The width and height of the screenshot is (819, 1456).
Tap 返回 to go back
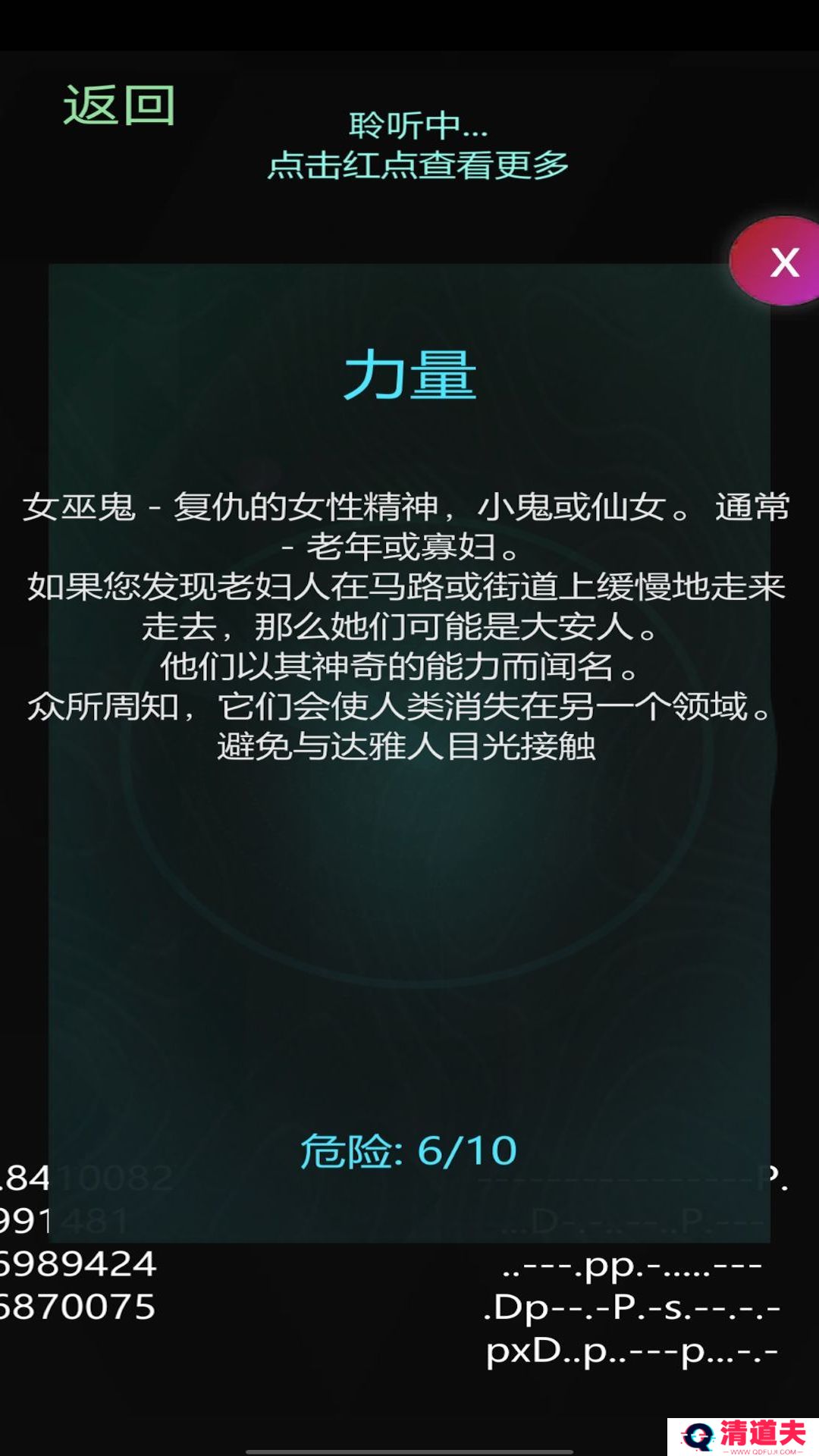119,105
